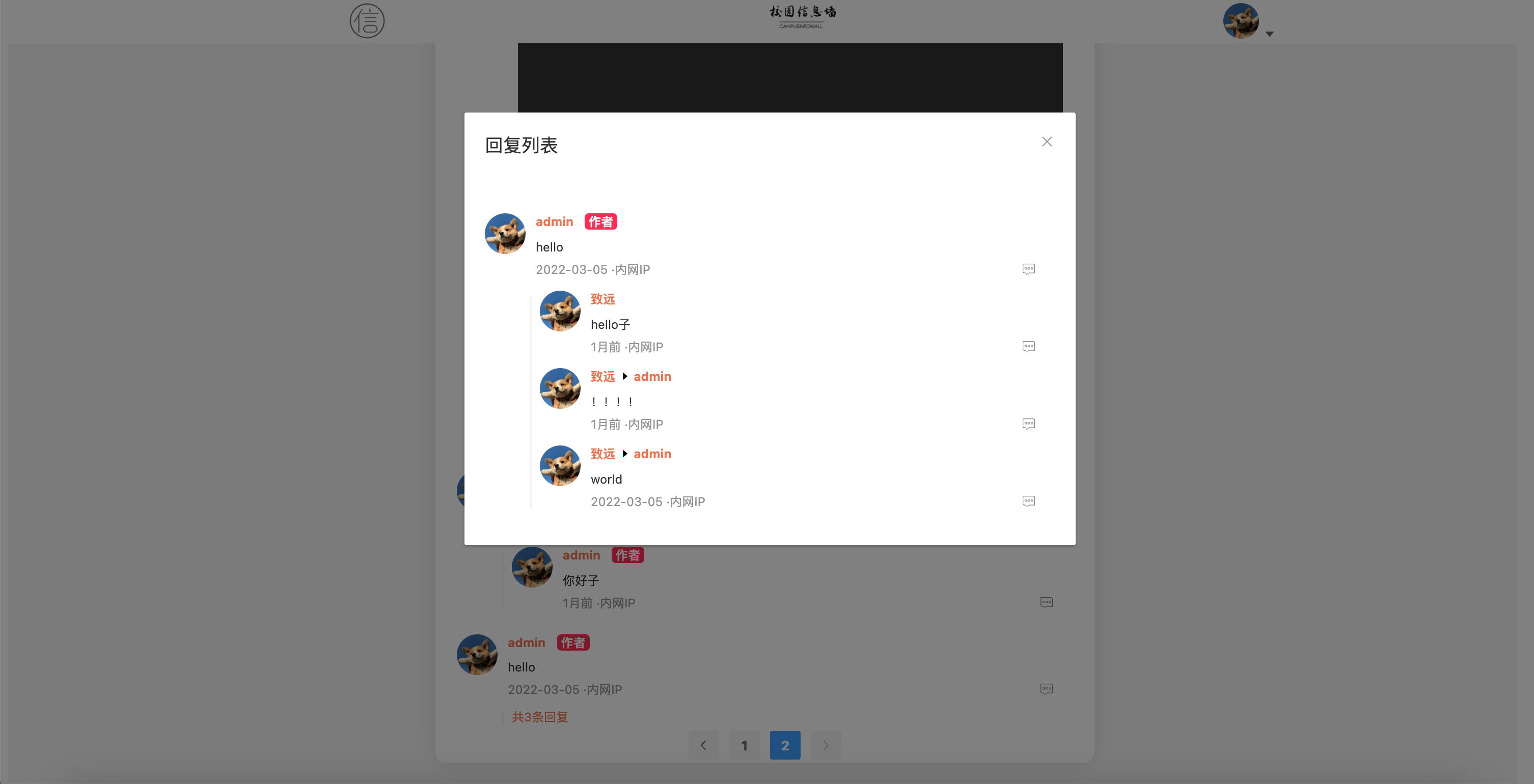Reply to 致远's hello子 comment
This screenshot has height=784, width=1534.
tap(1028, 347)
